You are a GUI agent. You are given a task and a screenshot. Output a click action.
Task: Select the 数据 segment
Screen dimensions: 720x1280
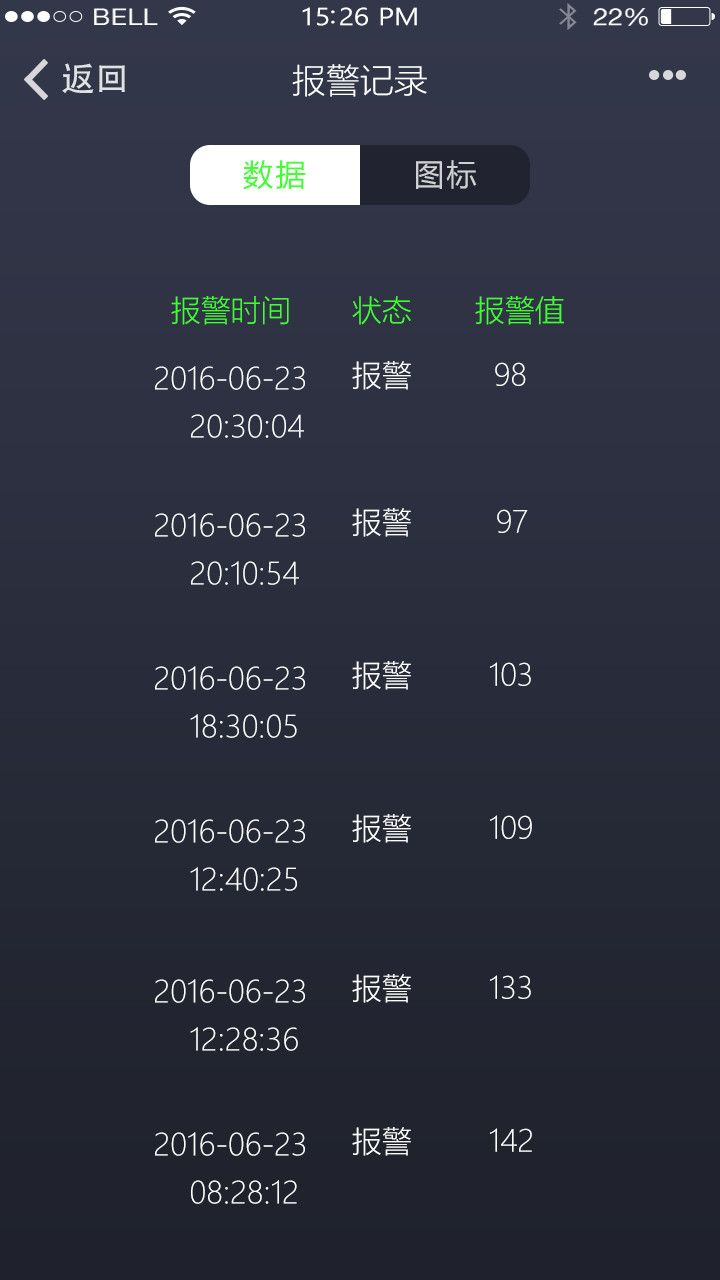[x=275, y=175]
